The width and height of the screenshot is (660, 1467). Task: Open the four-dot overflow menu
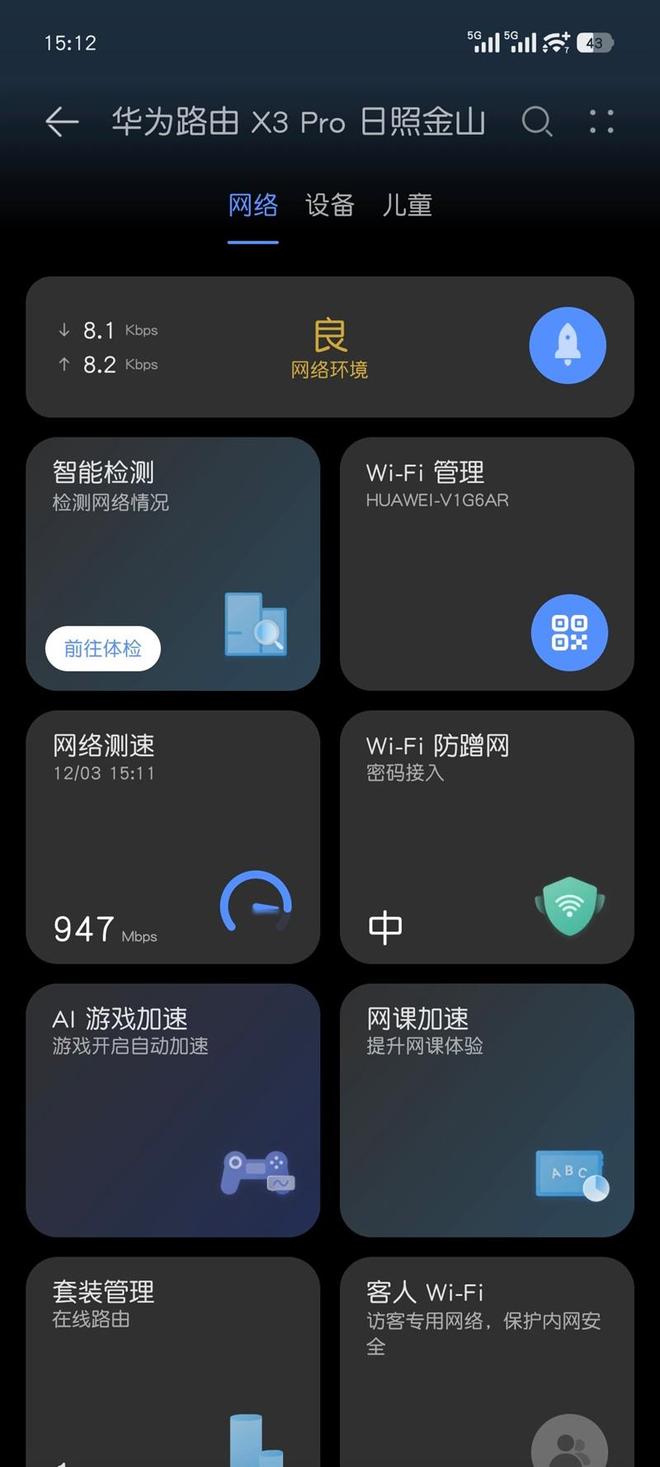click(x=601, y=122)
